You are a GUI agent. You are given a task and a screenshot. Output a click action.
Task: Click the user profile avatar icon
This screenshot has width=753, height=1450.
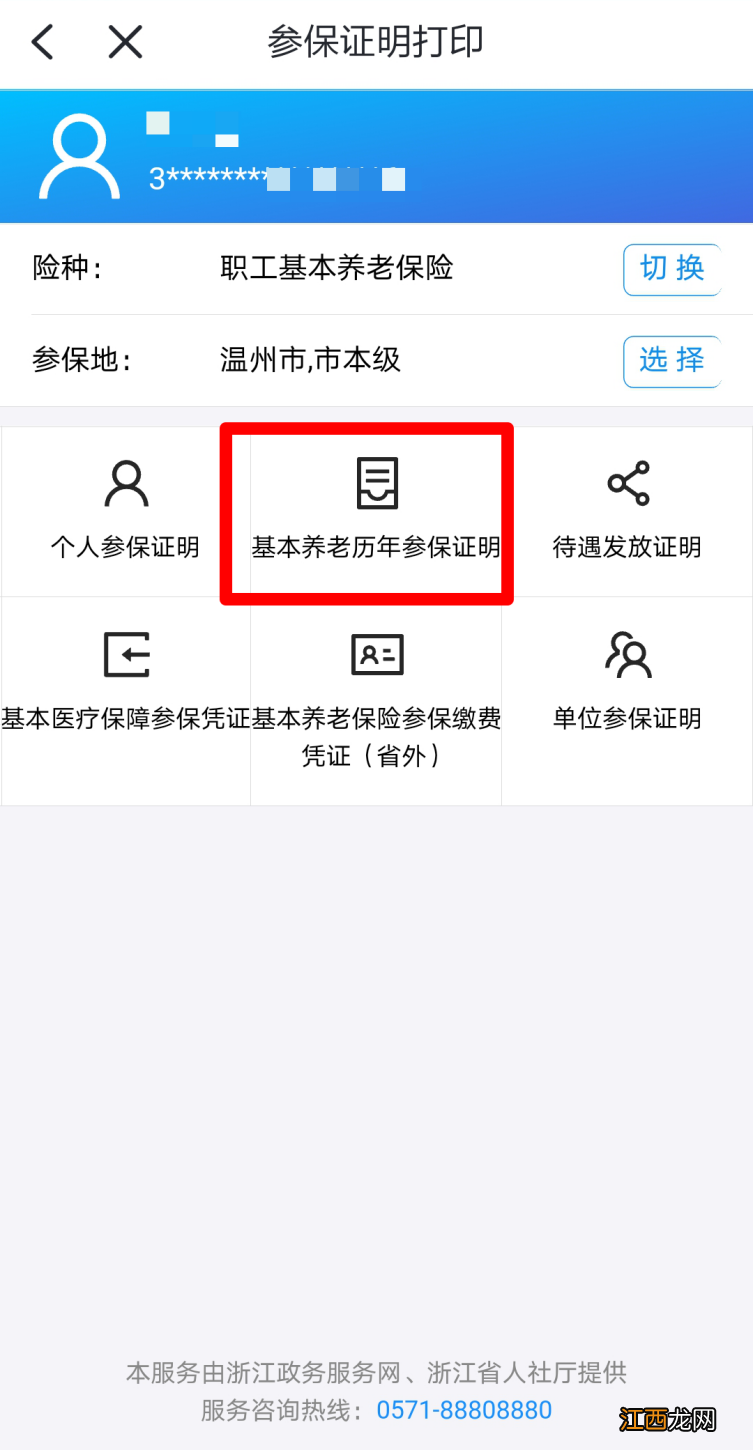click(x=79, y=156)
